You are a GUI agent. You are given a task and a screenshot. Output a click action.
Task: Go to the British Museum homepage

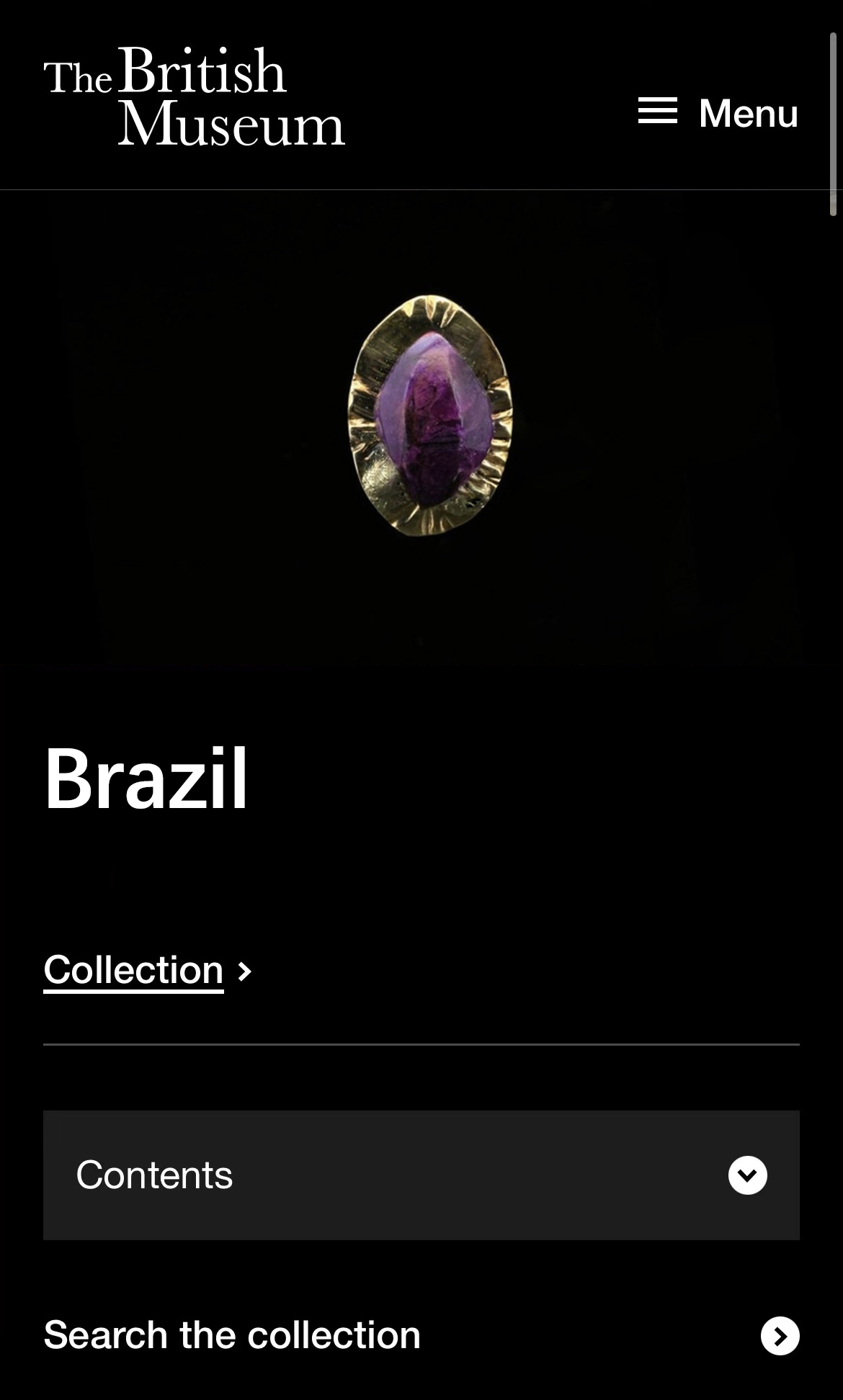tap(195, 96)
